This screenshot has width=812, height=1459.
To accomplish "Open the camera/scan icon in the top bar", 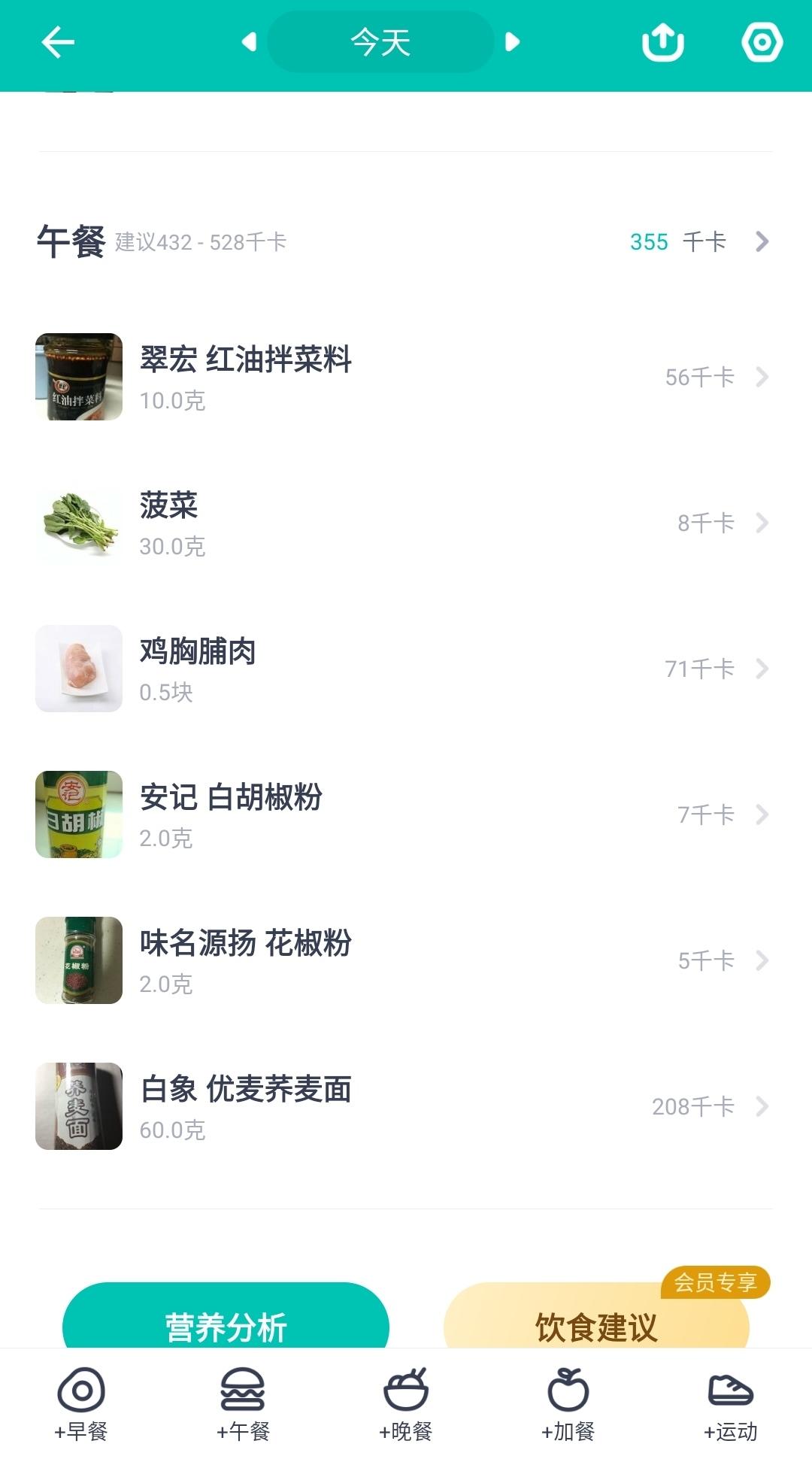I will point(761,41).
